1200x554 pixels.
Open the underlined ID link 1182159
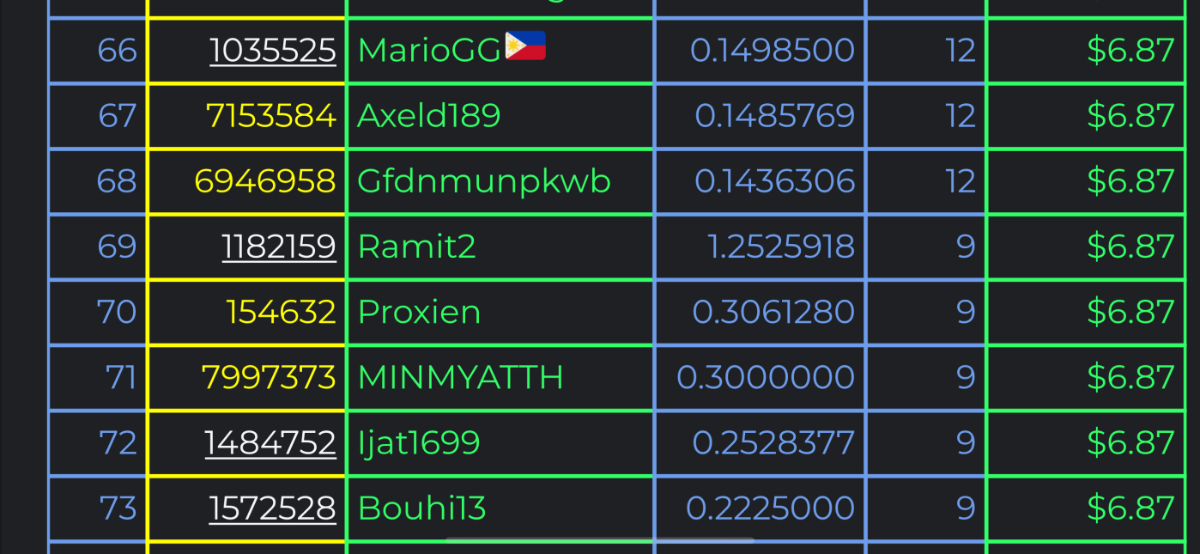point(278,246)
